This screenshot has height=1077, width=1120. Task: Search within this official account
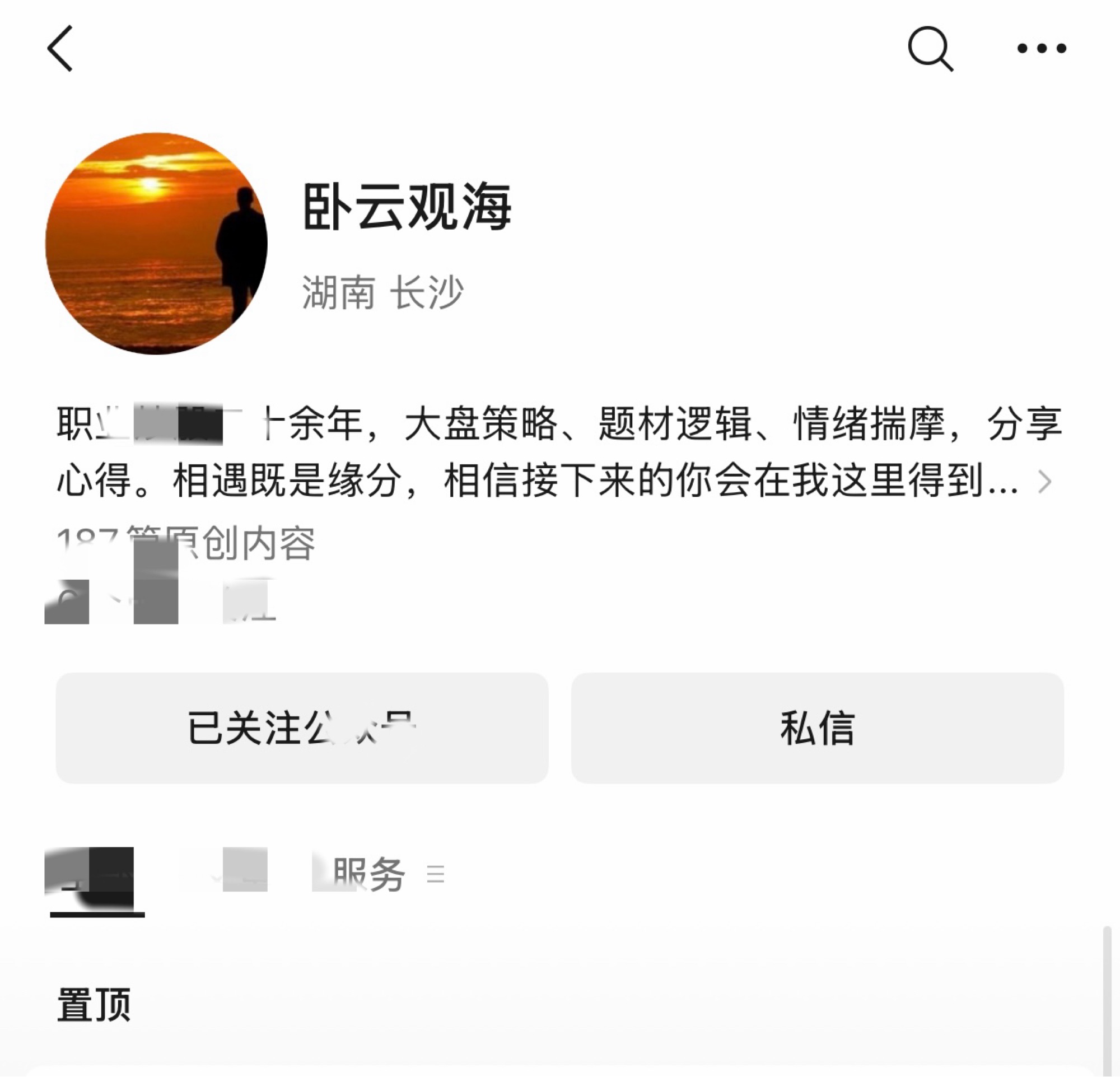(x=930, y=49)
